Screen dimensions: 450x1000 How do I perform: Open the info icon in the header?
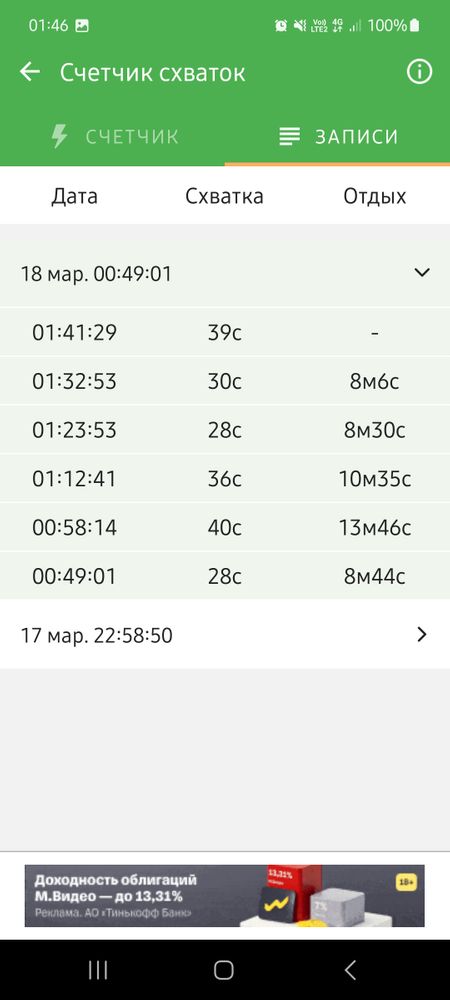[x=419, y=72]
